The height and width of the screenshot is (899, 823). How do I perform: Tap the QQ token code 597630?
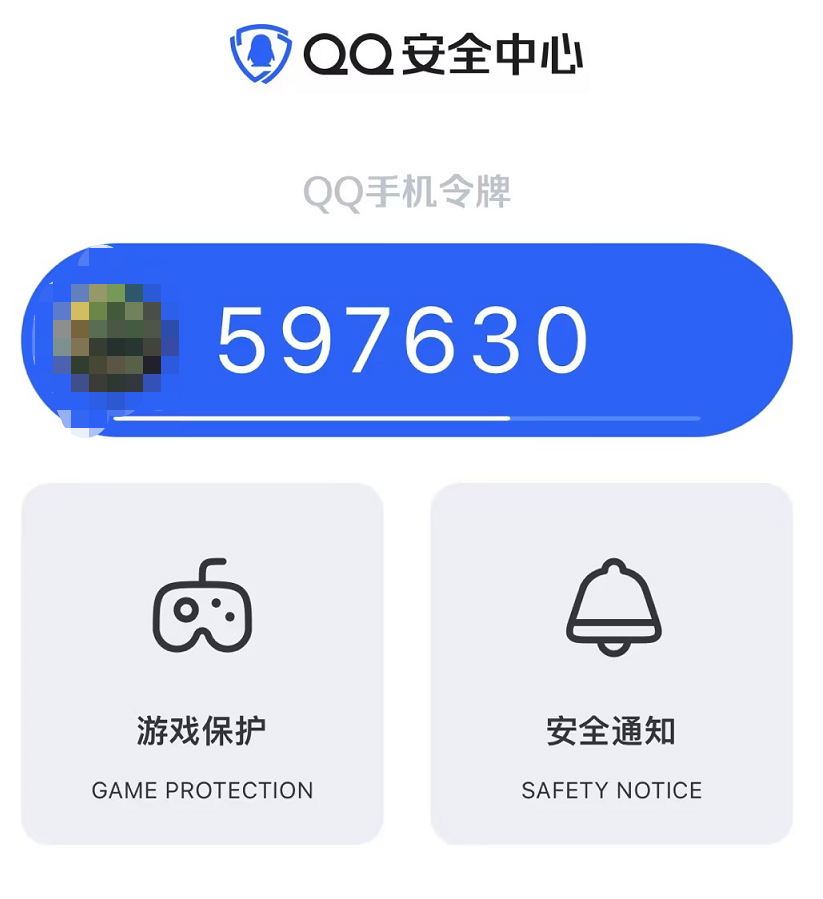[403, 341]
